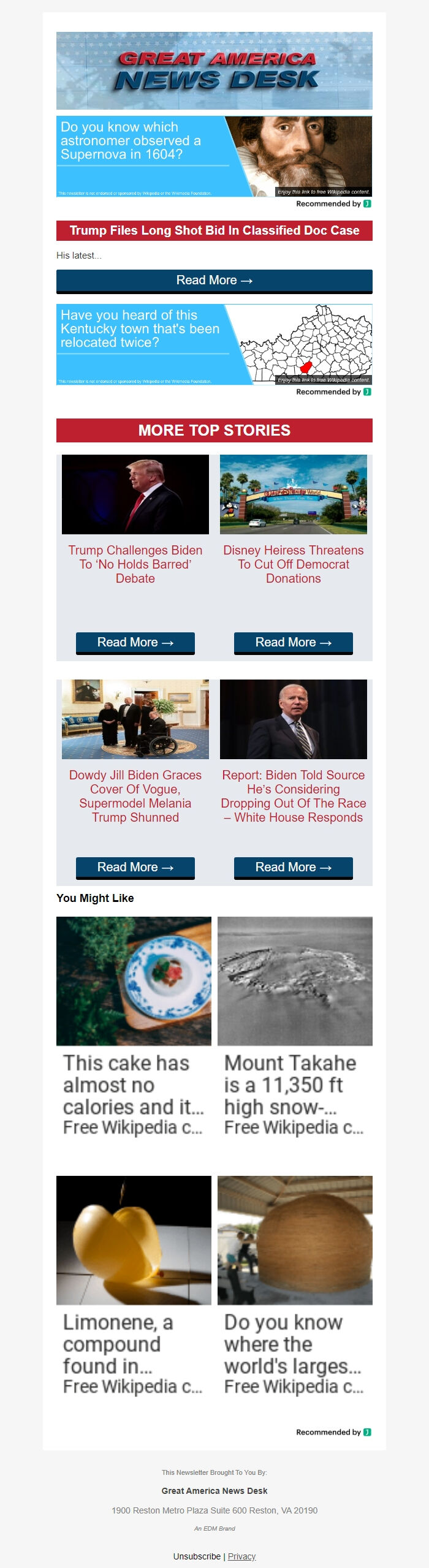The image size is (429, 1568).
Task: Open the supernova astronomer Wikipedia banner
Action: pyautogui.click(x=214, y=156)
